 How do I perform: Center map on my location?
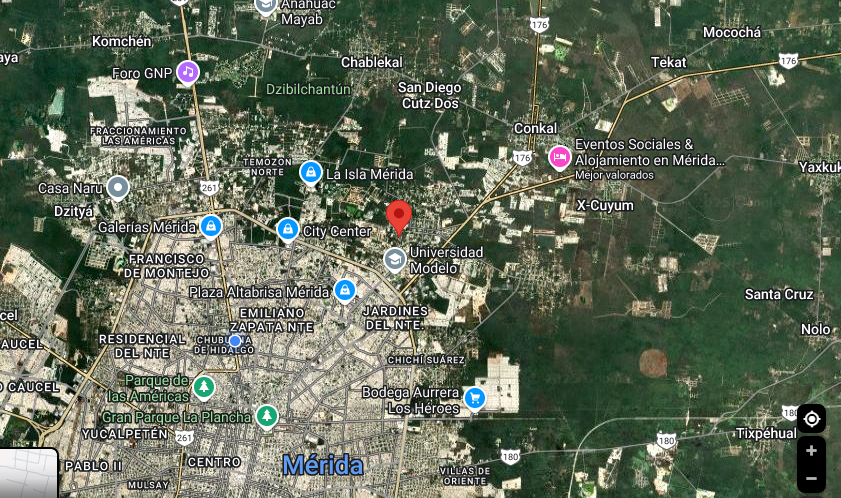coord(811,418)
